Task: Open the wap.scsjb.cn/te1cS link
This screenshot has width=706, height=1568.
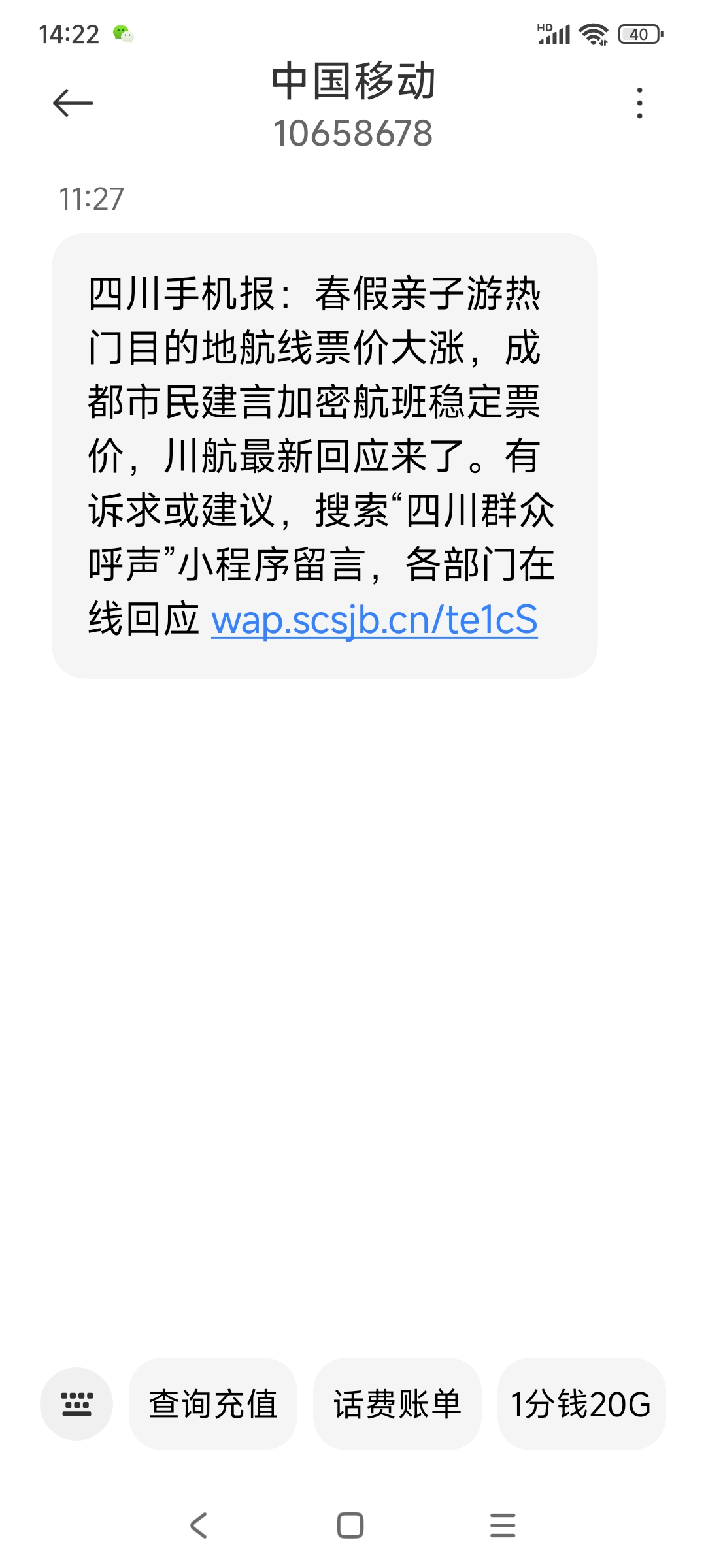Action: tap(374, 620)
